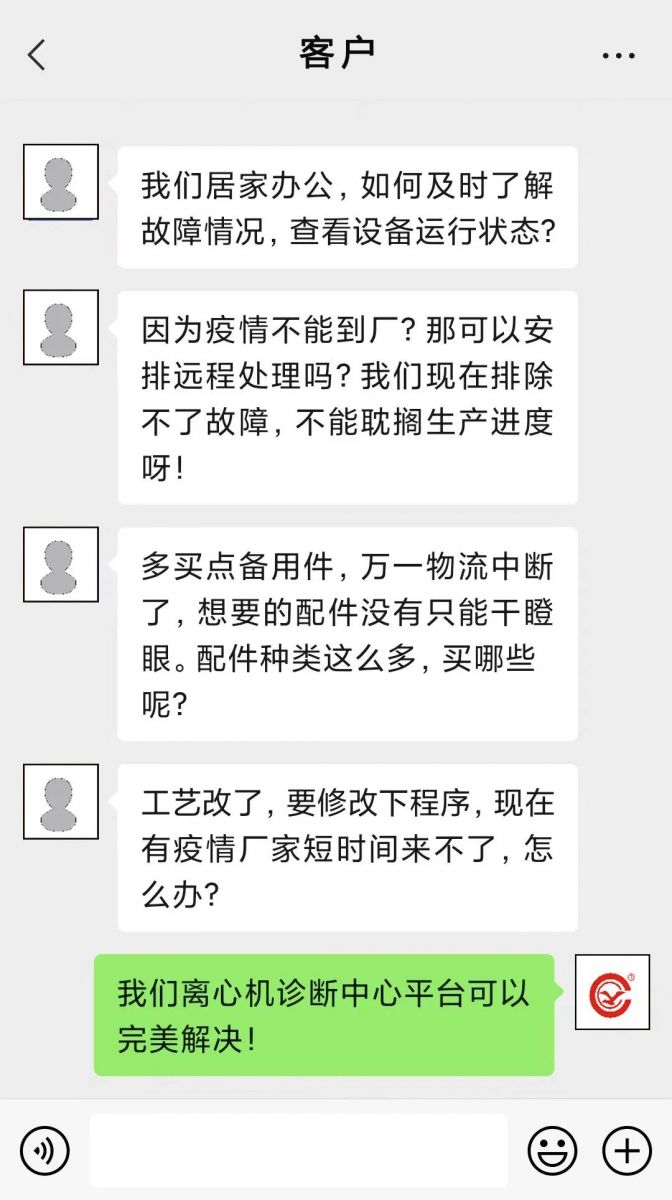
Task: Open the emoji sticker panel
Action: click(x=552, y=1150)
